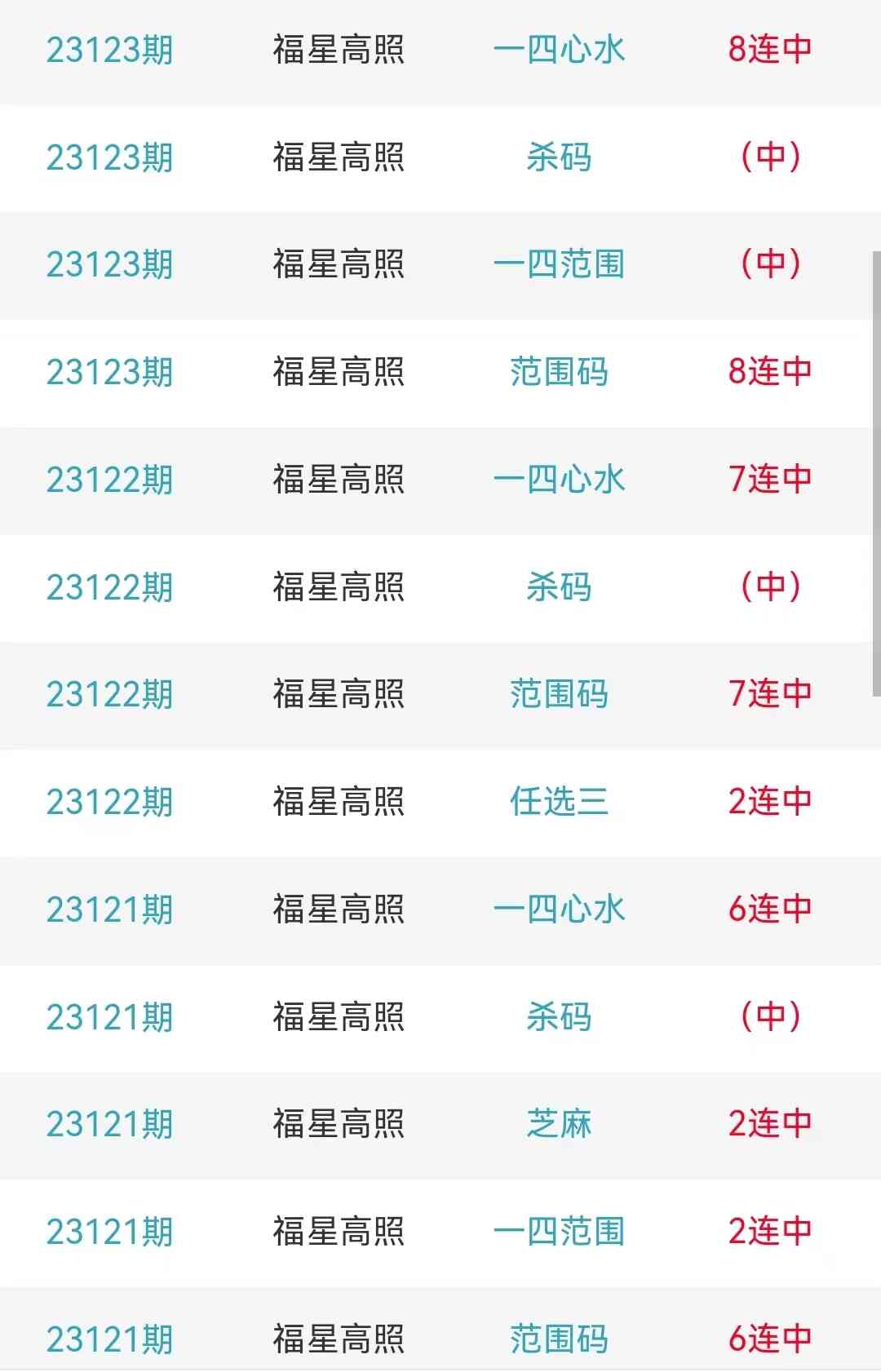Image resolution: width=881 pixels, height=1372 pixels.
Task: Open the 23121期 范围码 entry
Action: [559, 1339]
